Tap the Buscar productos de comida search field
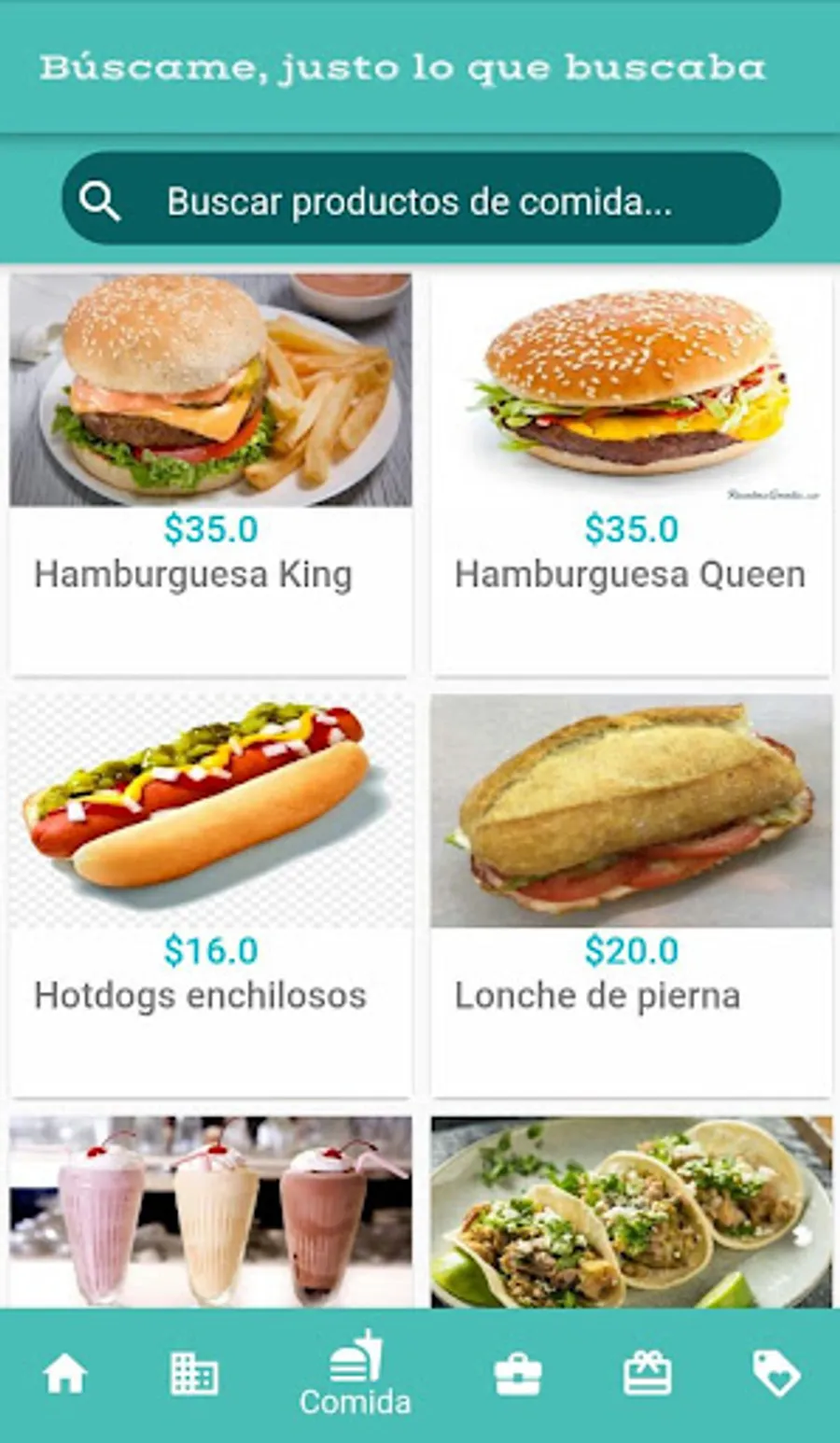This screenshot has width=840, height=1443. (420, 201)
